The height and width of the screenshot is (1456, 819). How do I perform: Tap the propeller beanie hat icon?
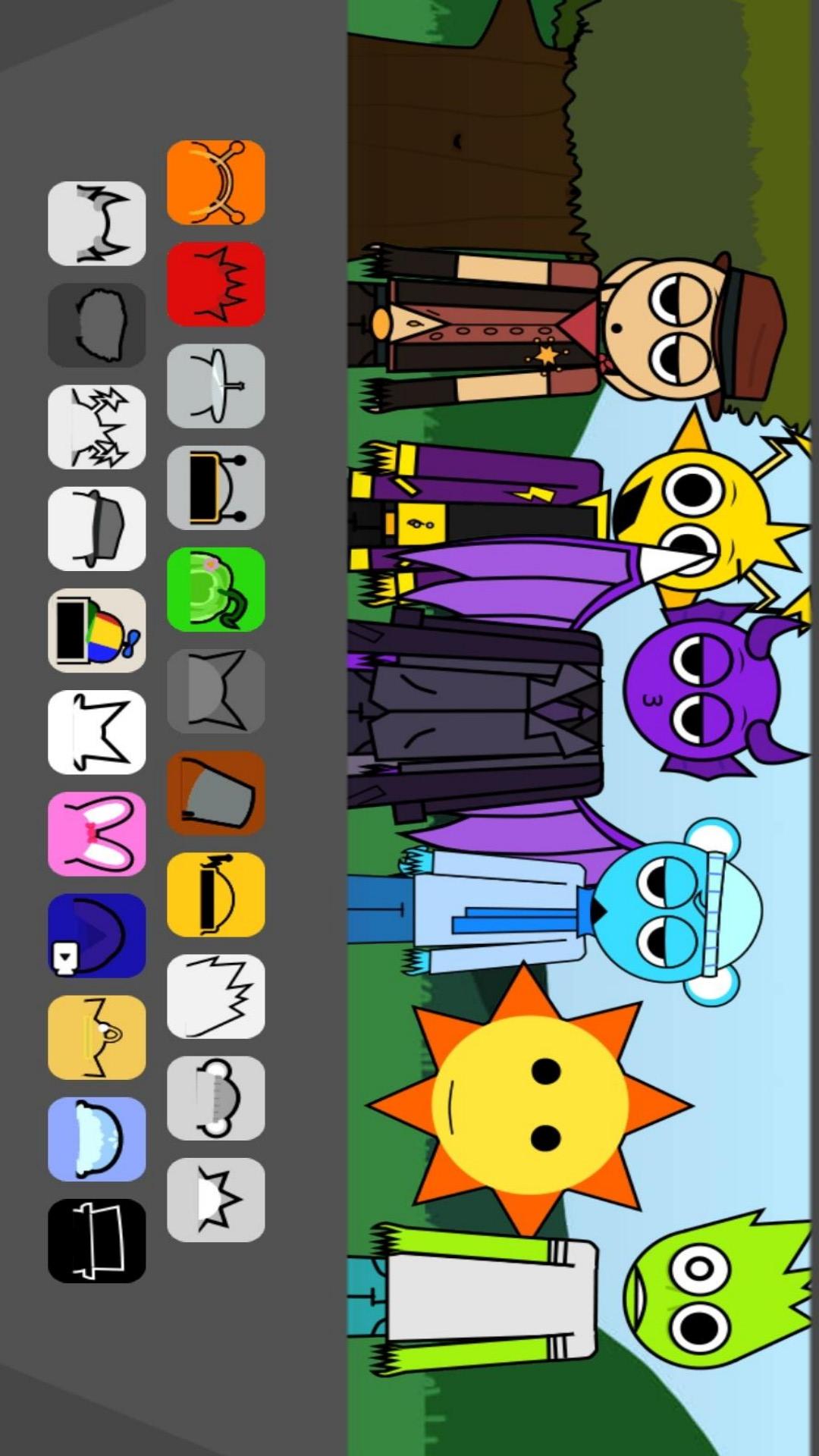pos(96,630)
